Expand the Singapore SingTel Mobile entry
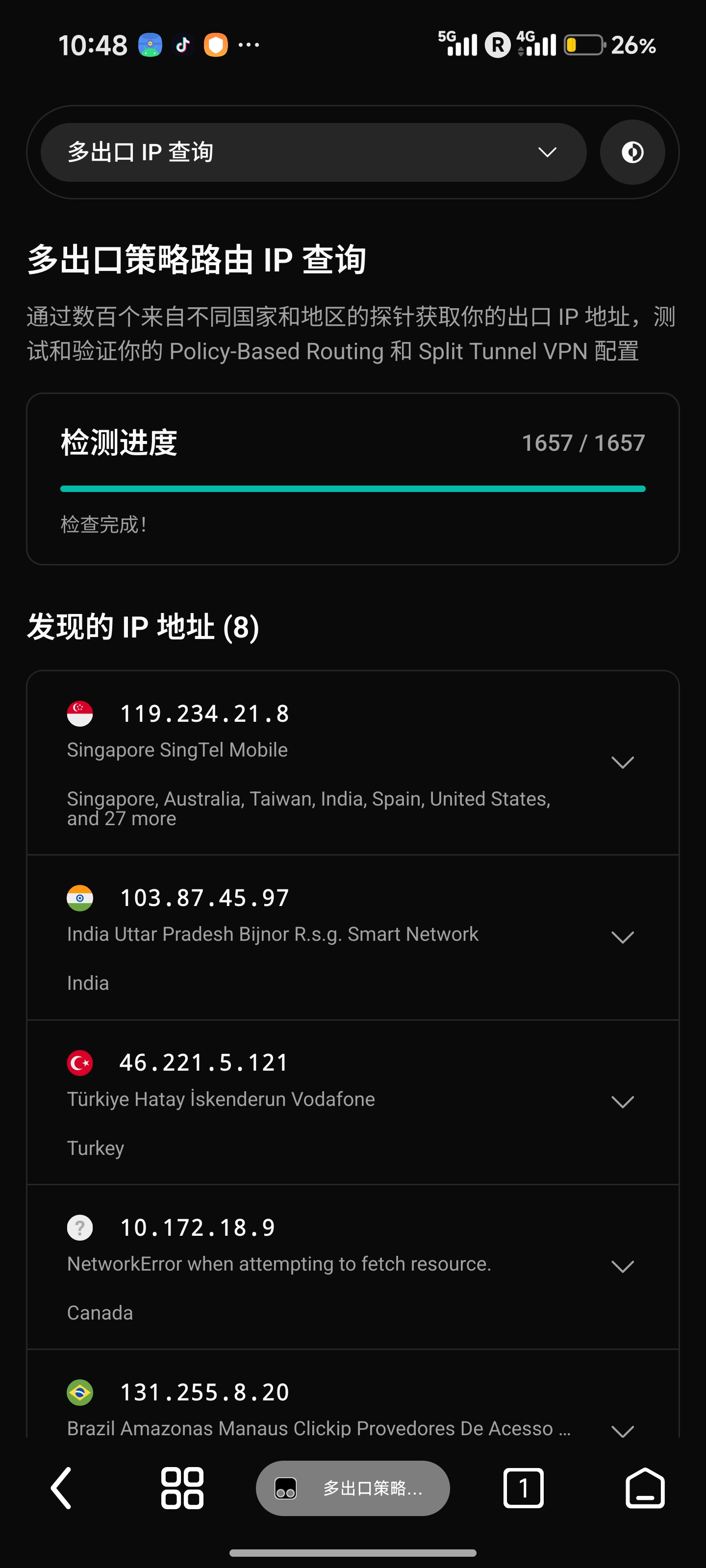706x1568 pixels. tap(622, 762)
